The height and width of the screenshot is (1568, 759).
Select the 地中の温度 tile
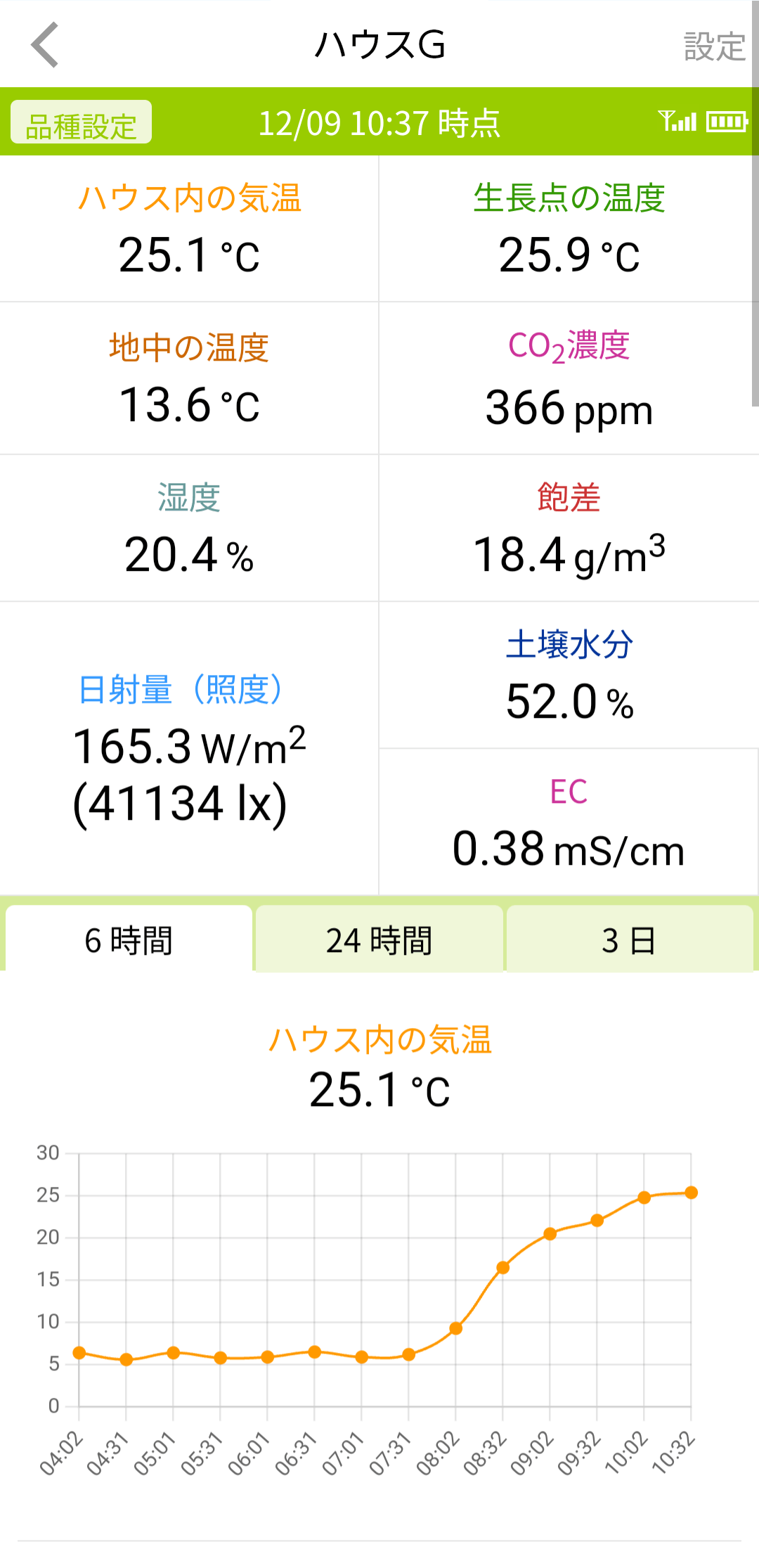pos(189,378)
